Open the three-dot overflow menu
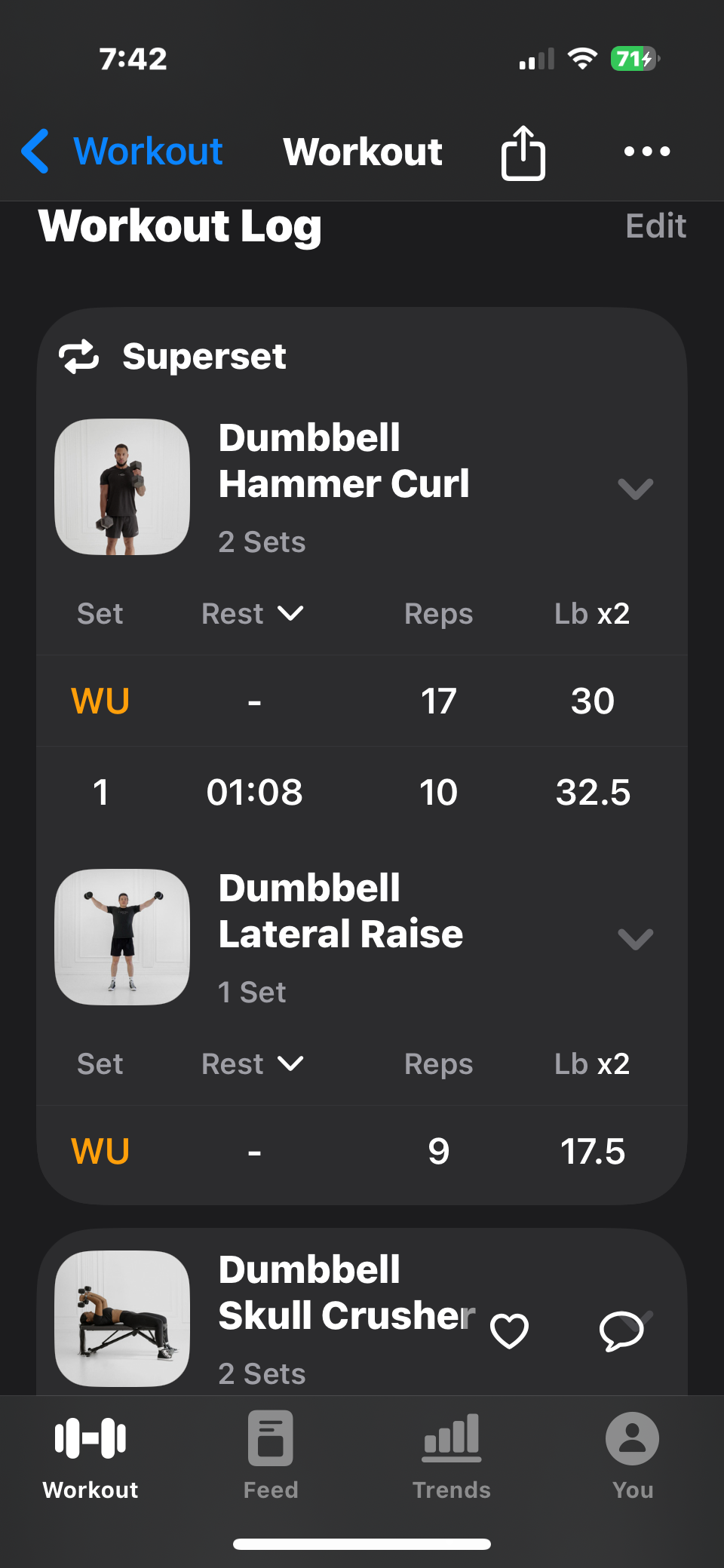This screenshot has width=724, height=1568. point(646,152)
